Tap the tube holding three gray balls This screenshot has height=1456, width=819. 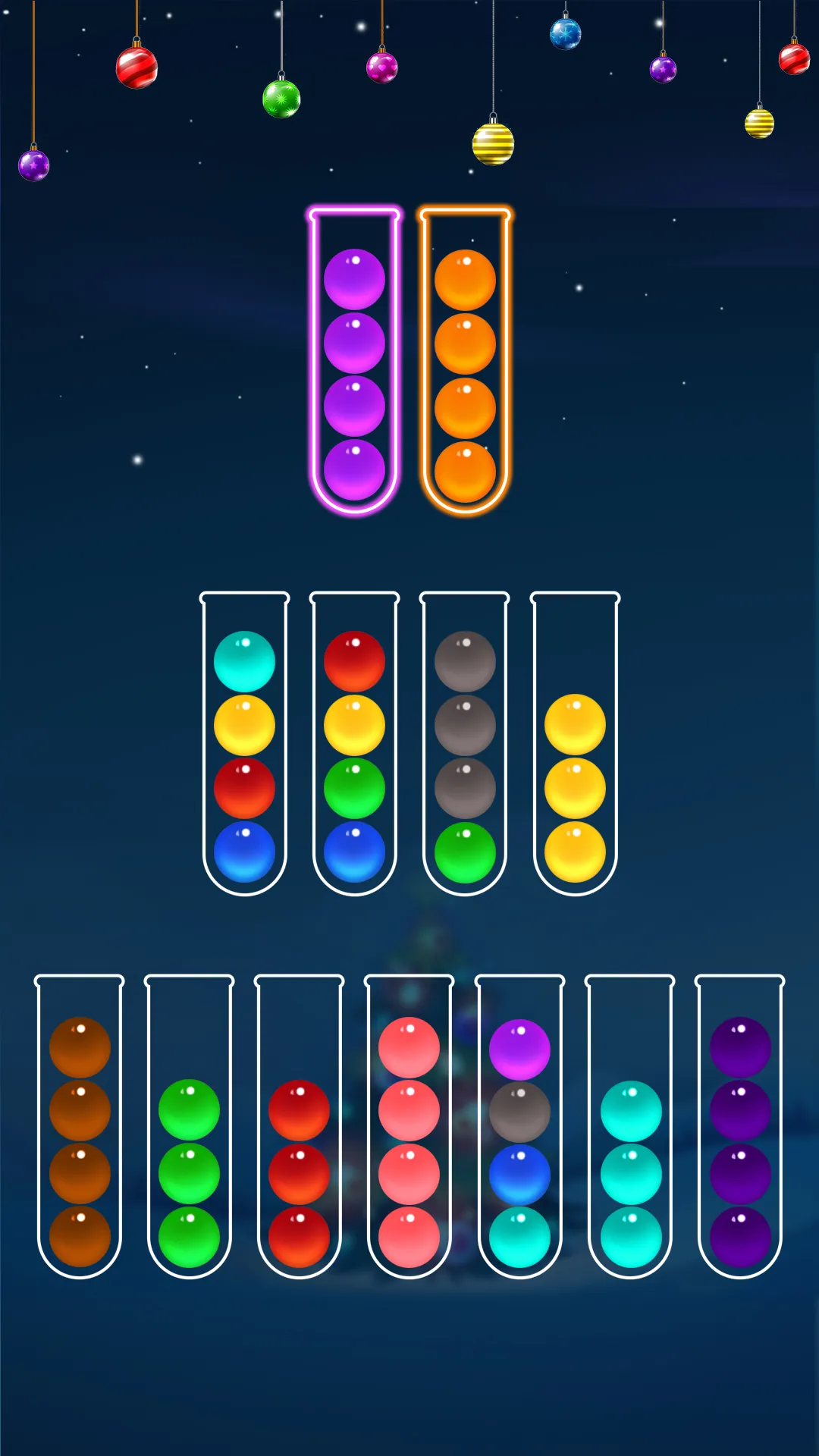point(465,751)
